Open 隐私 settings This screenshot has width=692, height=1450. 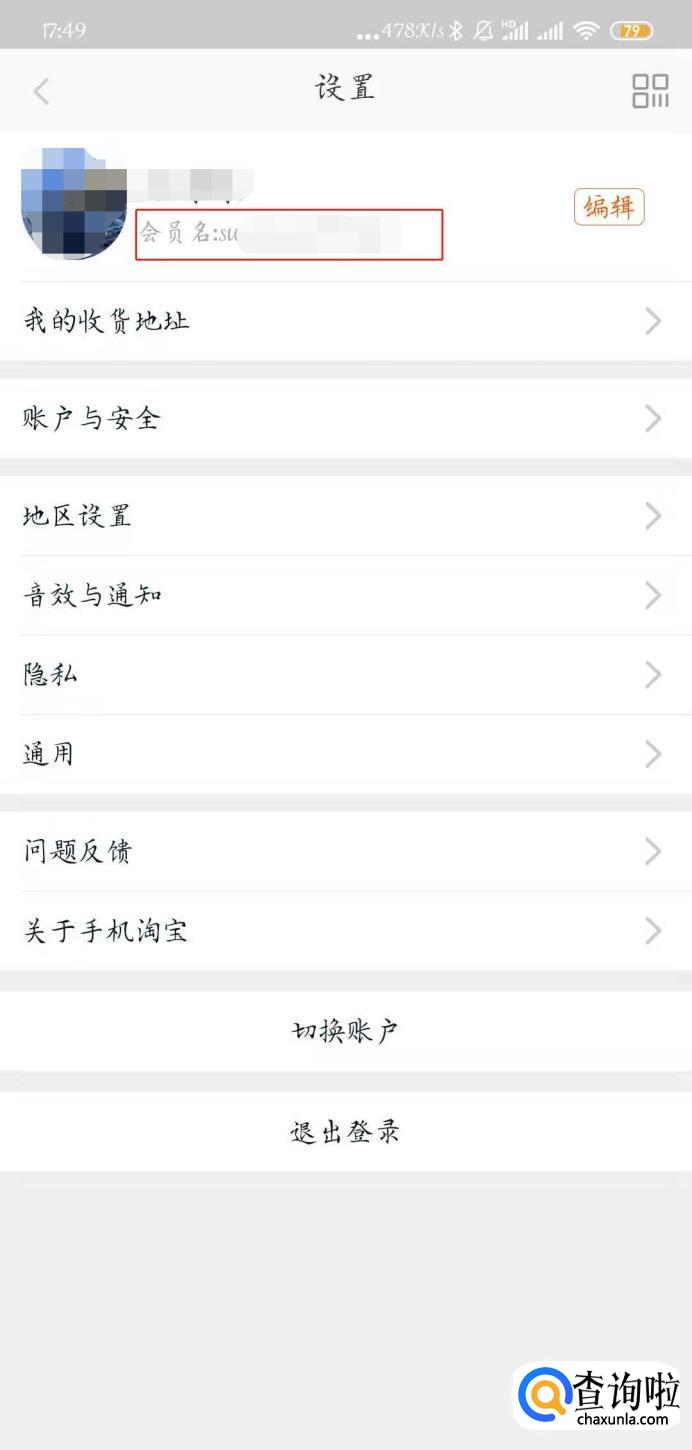point(345,675)
